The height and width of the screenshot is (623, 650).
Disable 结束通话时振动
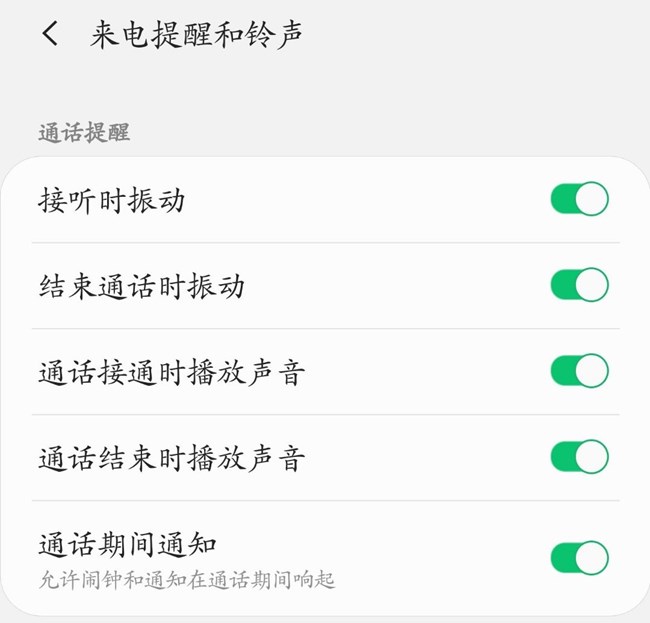[579, 285]
